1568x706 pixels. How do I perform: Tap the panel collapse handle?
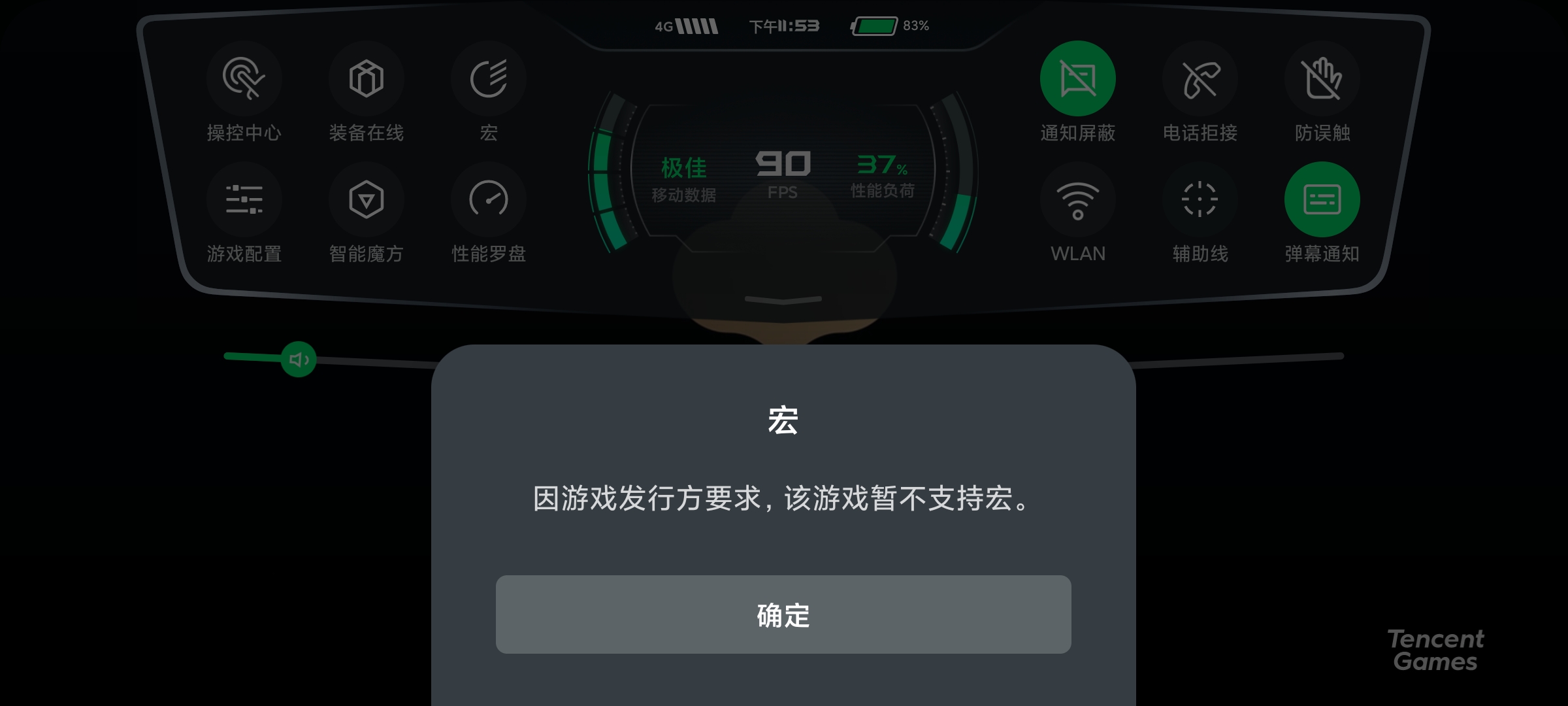[x=783, y=299]
